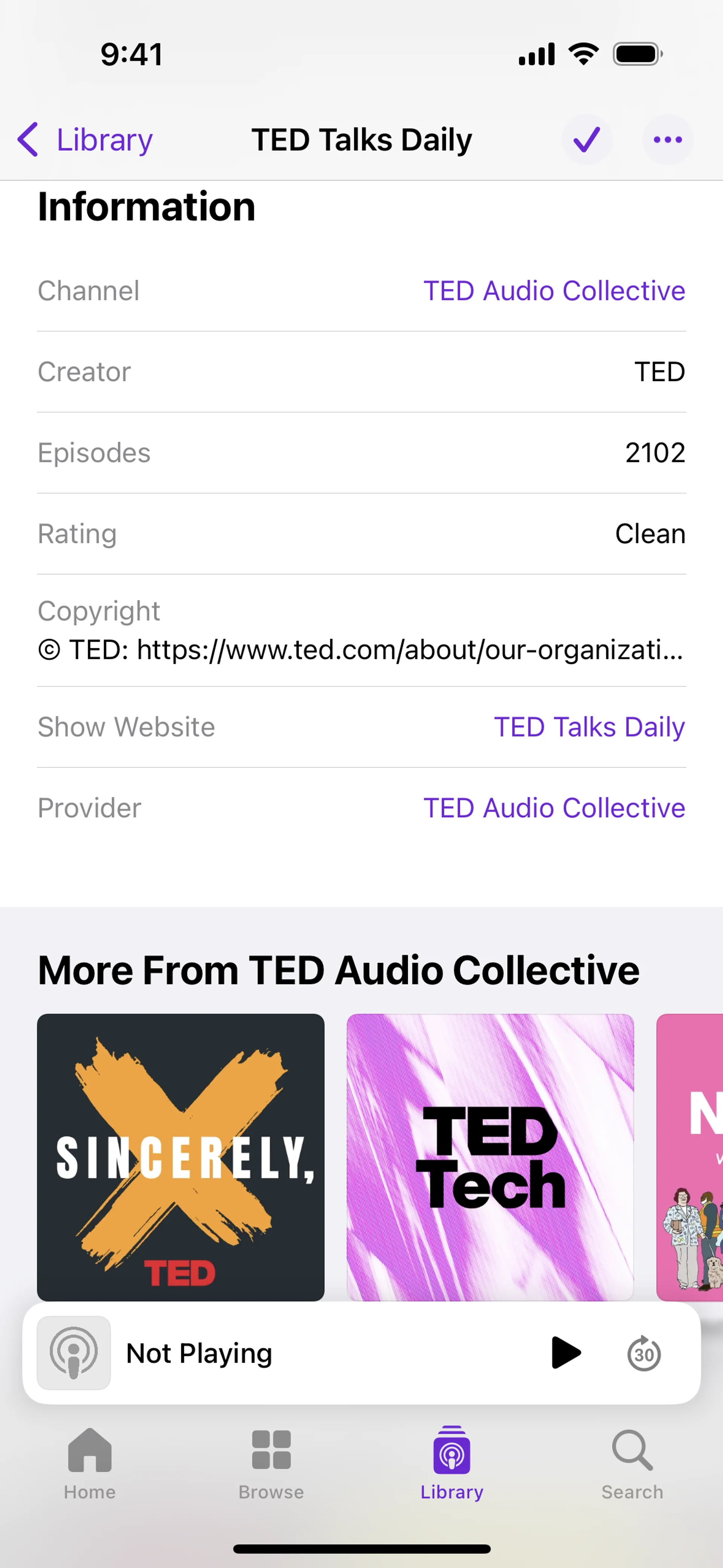The height and width of the screenshot is (1568, 723).
Task: Go back to Library
Action: point(85,140)
